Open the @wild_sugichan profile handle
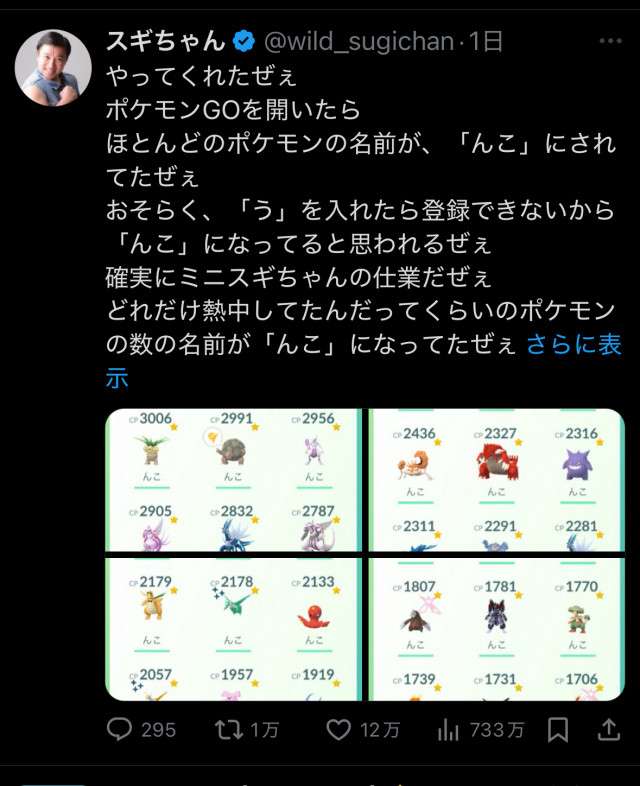Screen dimensions: 640x786 tap(358, 42)
